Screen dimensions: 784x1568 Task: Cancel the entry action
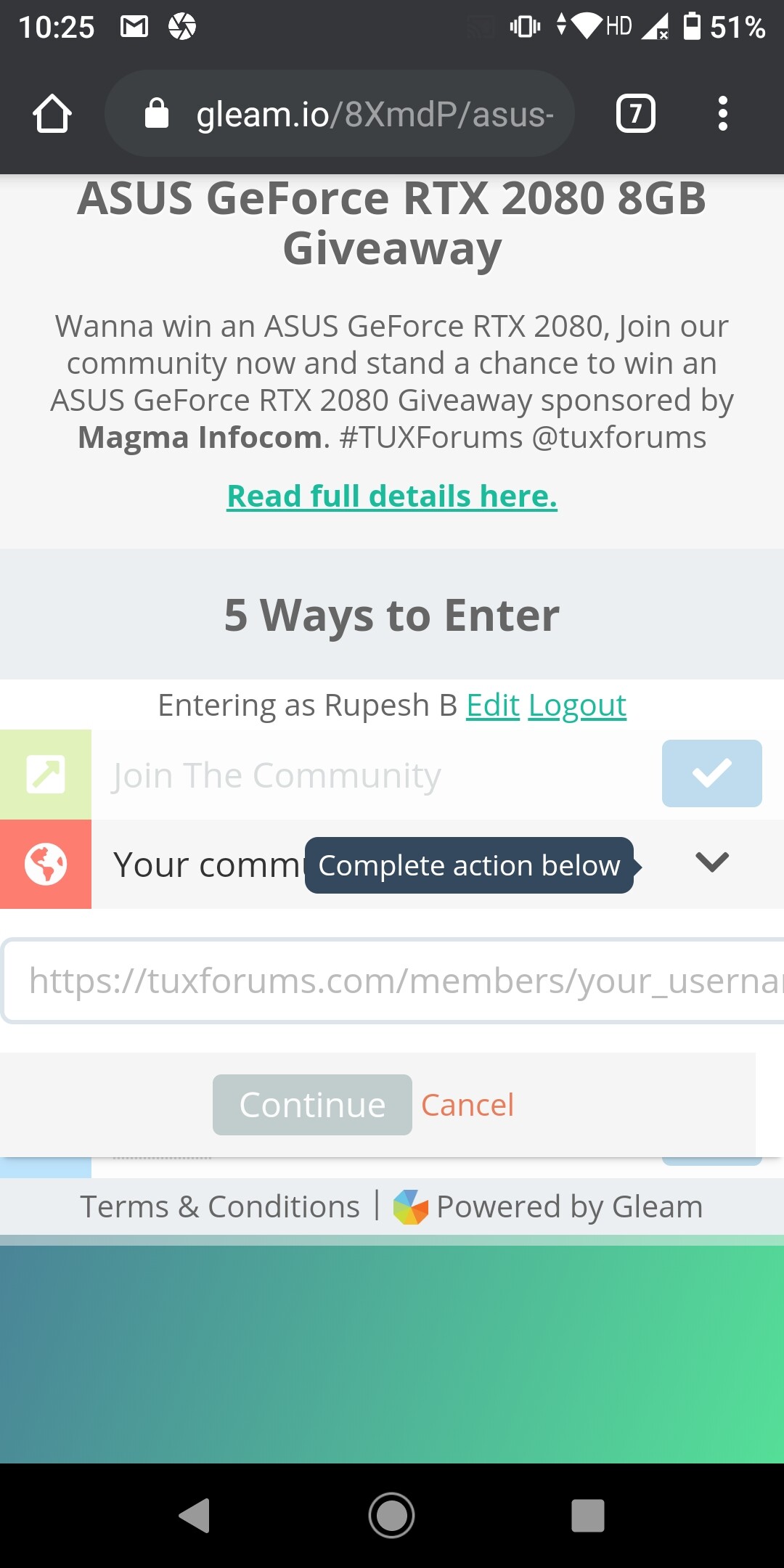point(467,1105)
